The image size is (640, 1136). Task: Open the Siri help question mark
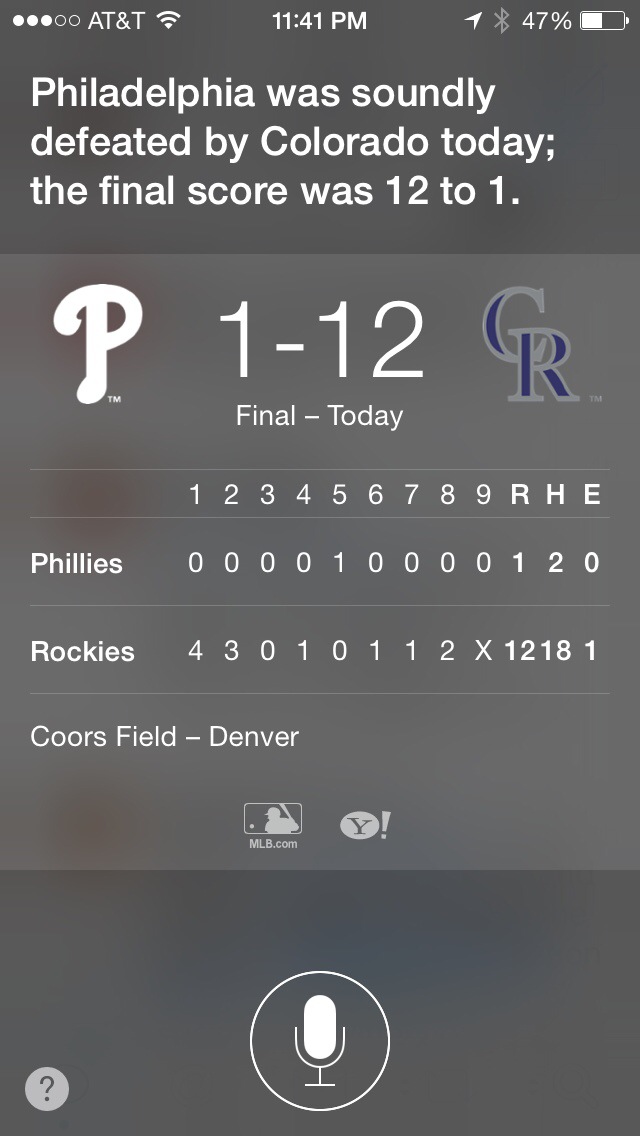(x=47, y=1088)
